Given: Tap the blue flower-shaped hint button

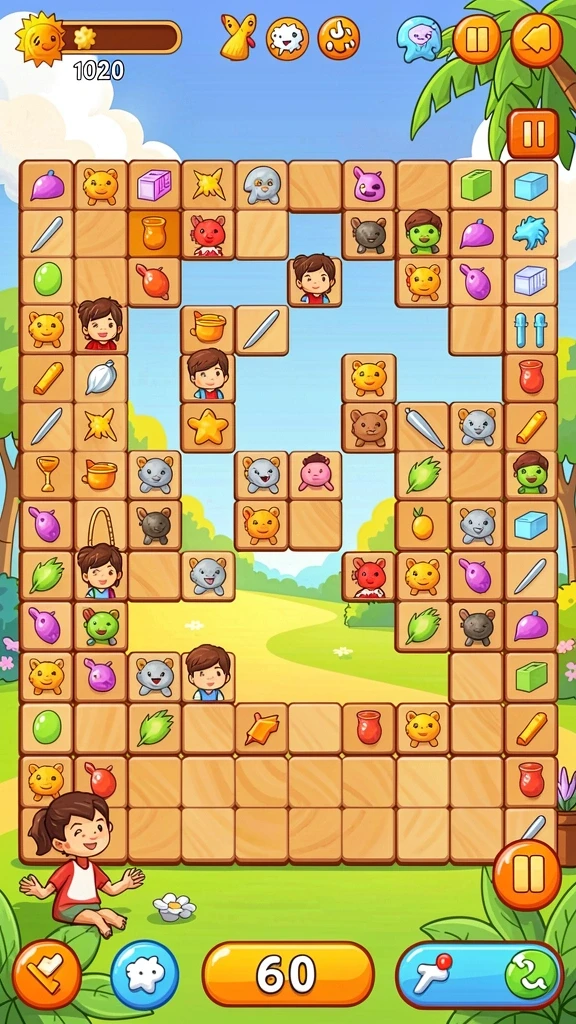Looking at the screenshot, I should tap(144, 974).
